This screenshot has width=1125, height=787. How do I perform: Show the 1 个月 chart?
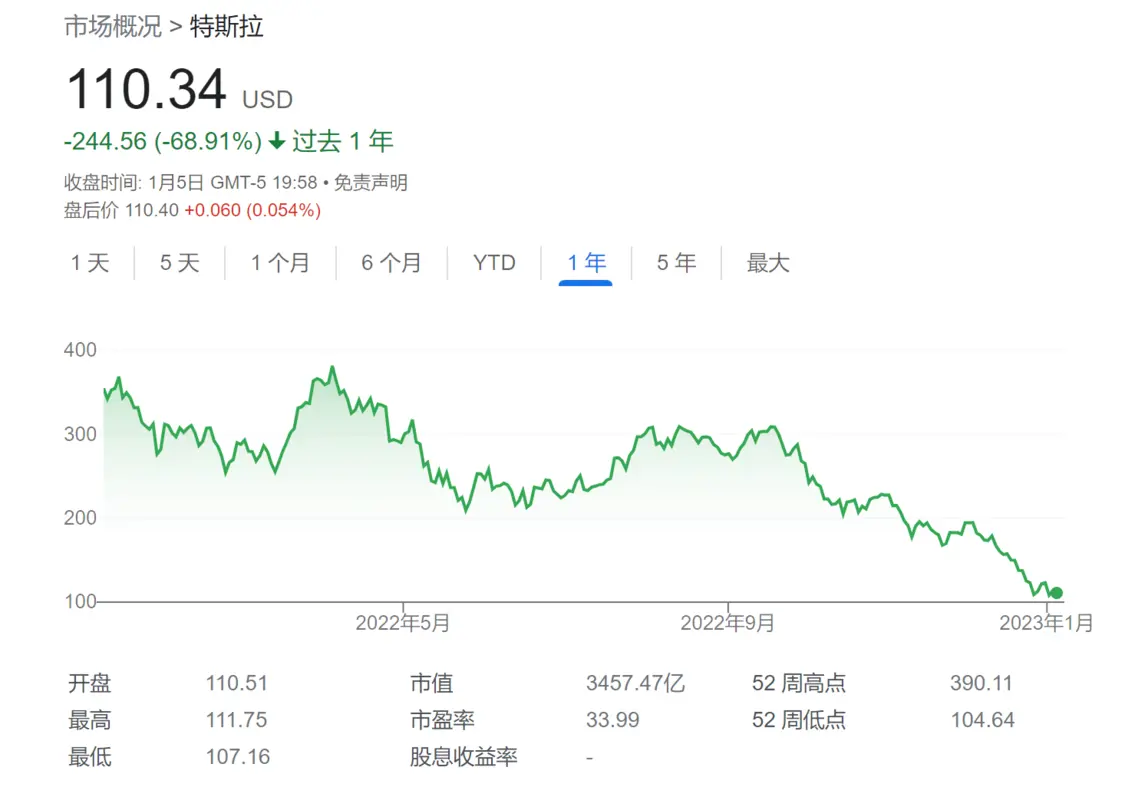(x=280, y=263)
